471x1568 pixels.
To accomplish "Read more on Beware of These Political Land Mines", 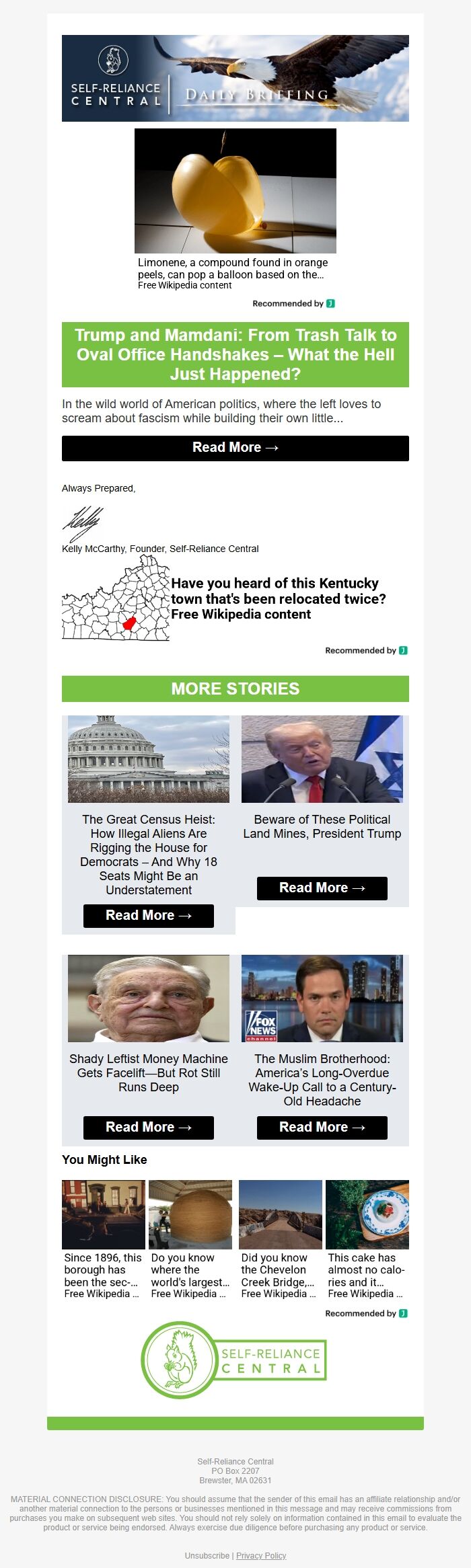I will pyautogui.click(x=322, y=888).
